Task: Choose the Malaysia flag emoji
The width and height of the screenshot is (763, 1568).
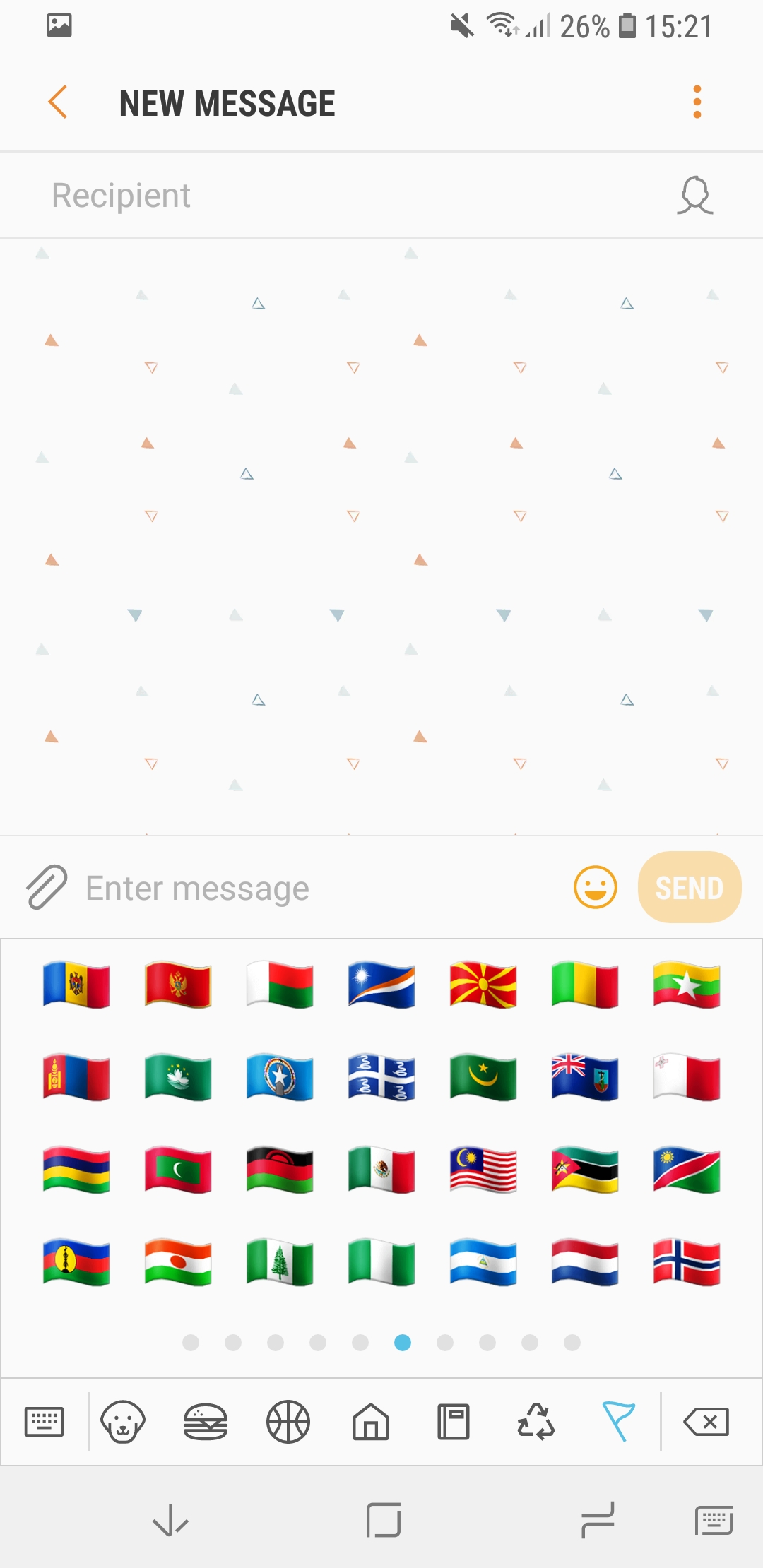Action: [483, 1170]
